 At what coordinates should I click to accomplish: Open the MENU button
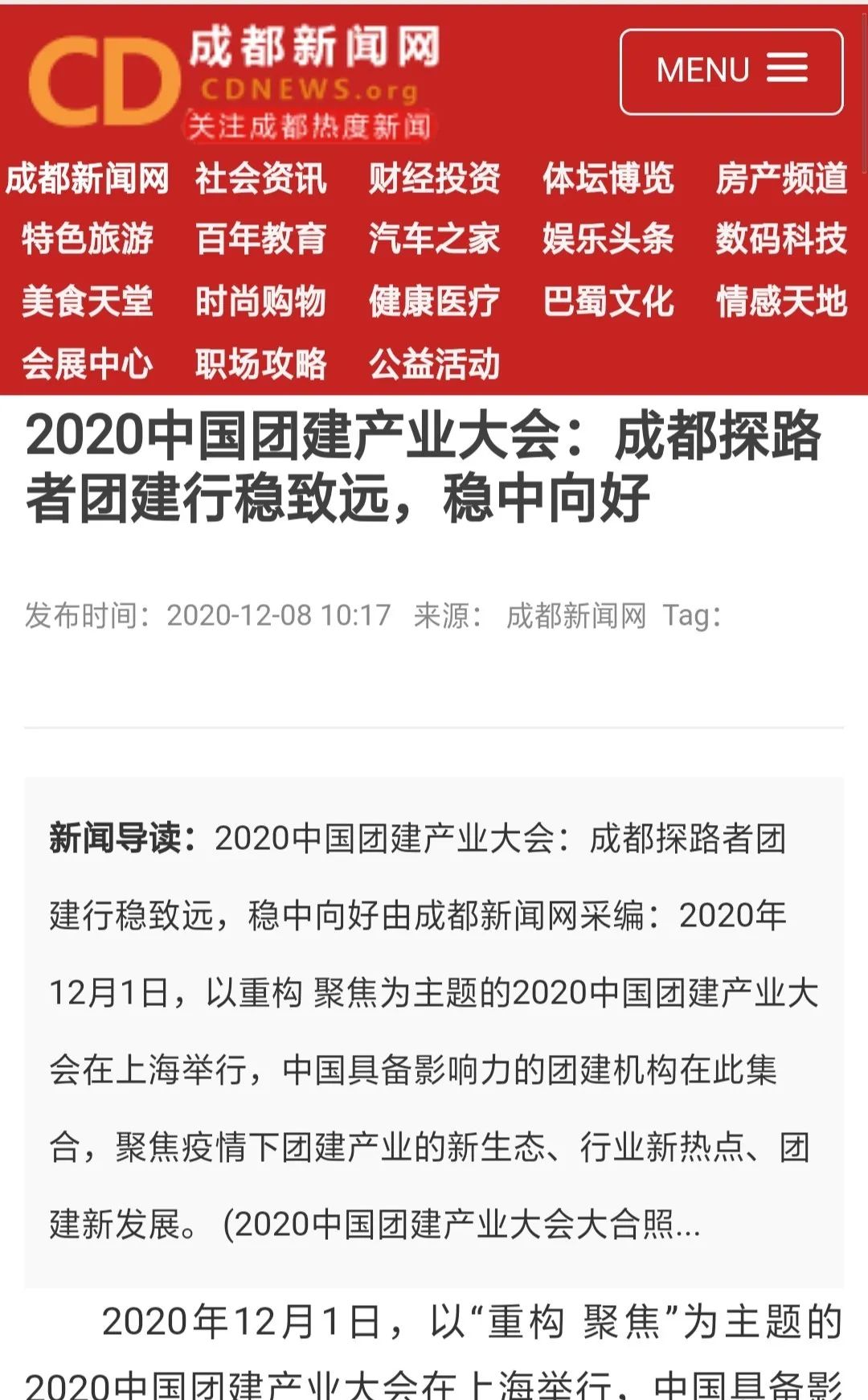pyautogui.click(x=731, y=72)
